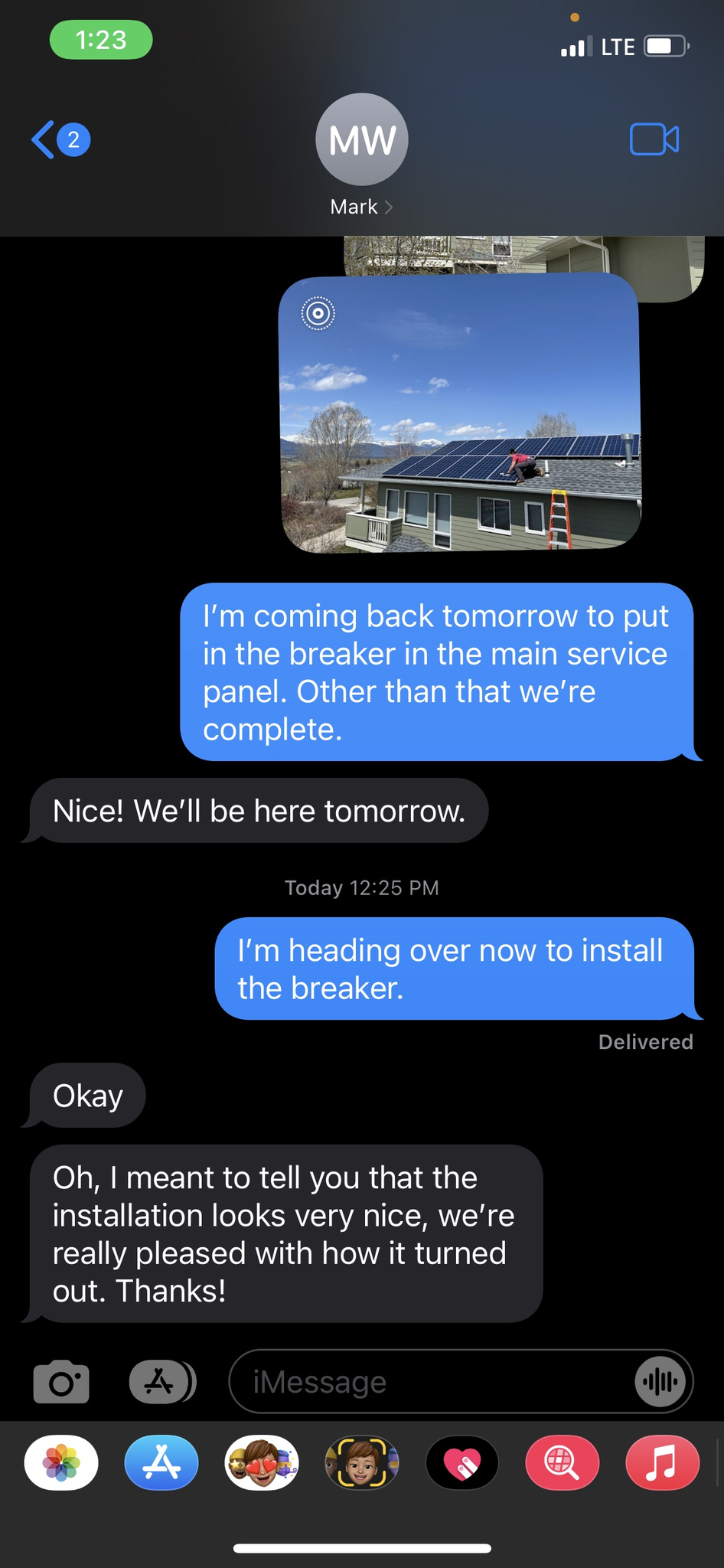Start a FaceTime video call with Mark

654,139
